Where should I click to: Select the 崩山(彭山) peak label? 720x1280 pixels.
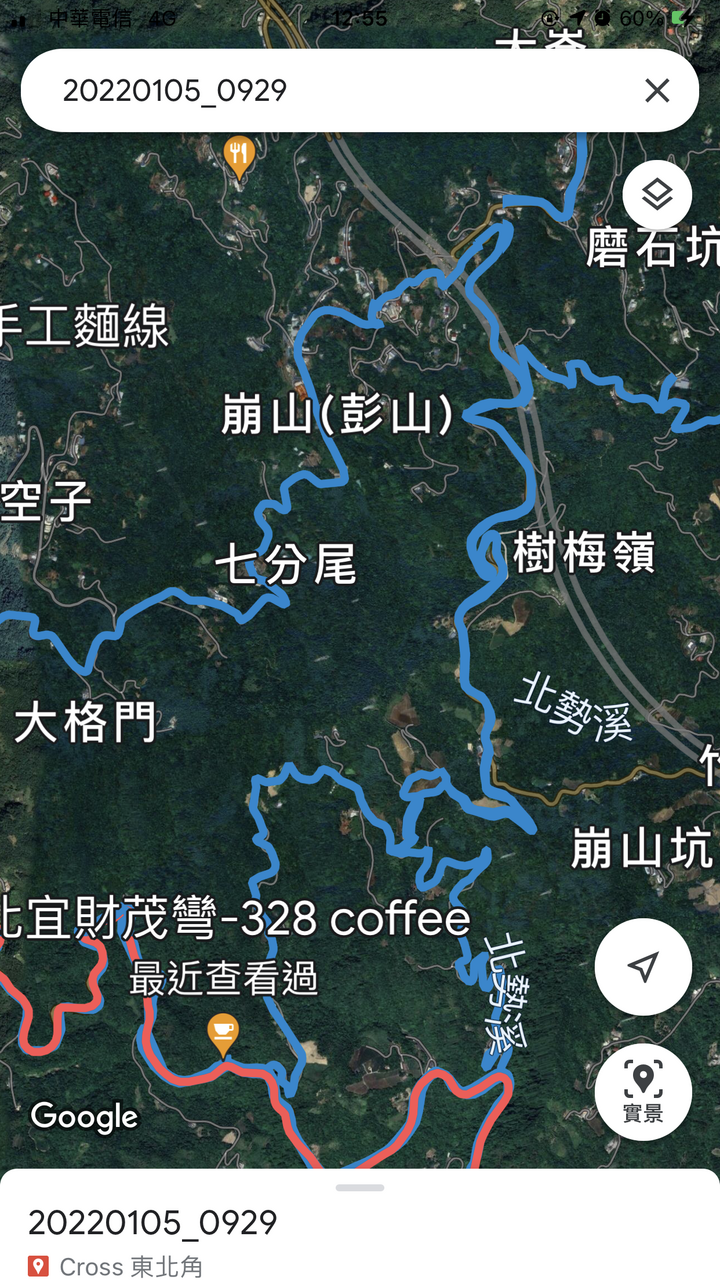[340, 414]
